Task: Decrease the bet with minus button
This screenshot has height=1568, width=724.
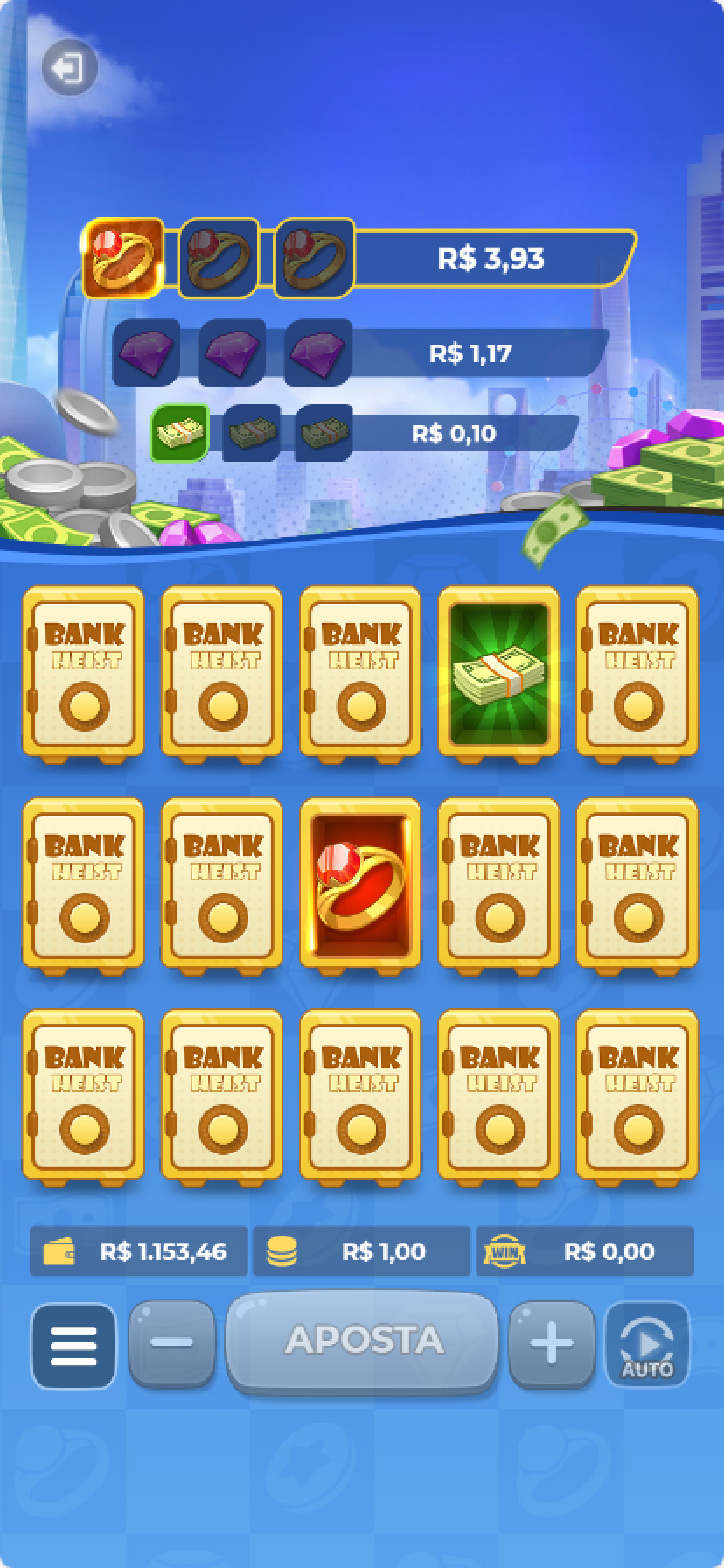Action: pos(172,1342)
